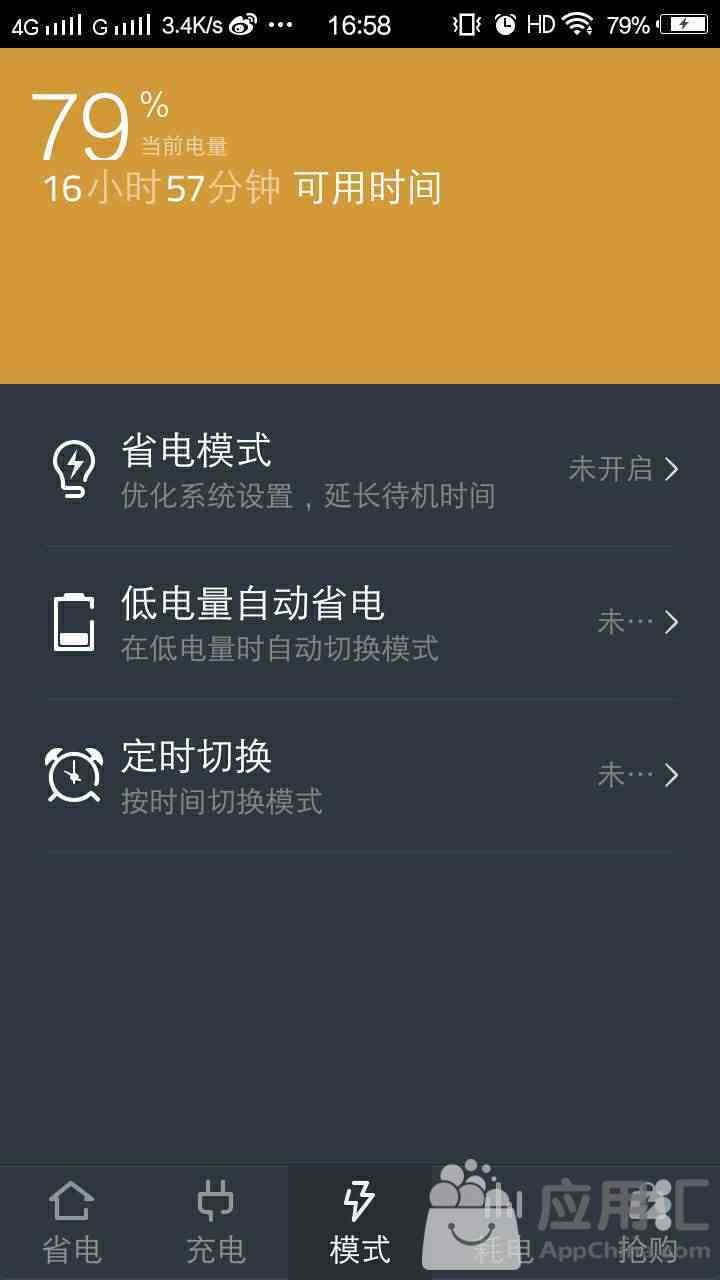Switch to the 充电 tab

[x=216, y=1222]
